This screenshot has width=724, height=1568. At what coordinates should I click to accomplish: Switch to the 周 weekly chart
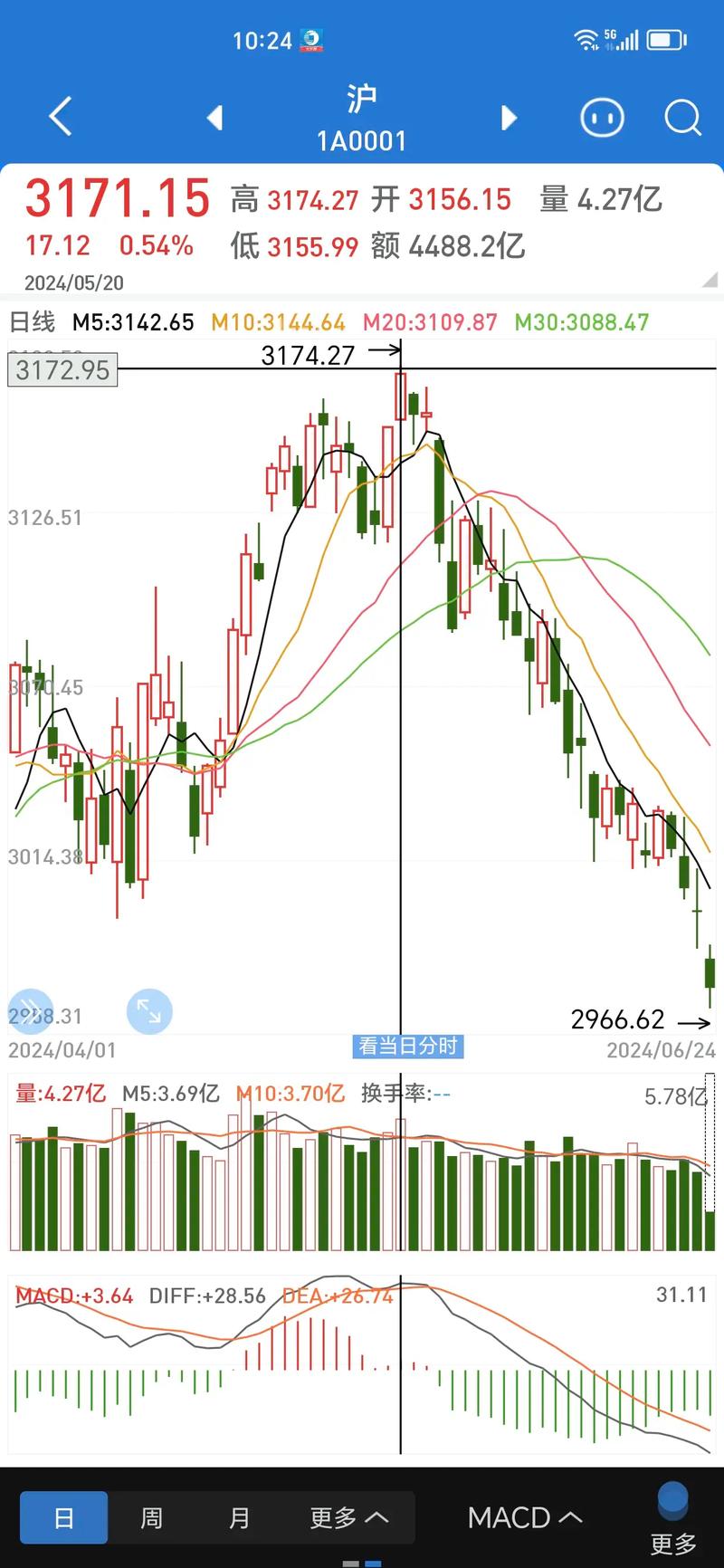pyautogui.click(x=151, y=1517)
